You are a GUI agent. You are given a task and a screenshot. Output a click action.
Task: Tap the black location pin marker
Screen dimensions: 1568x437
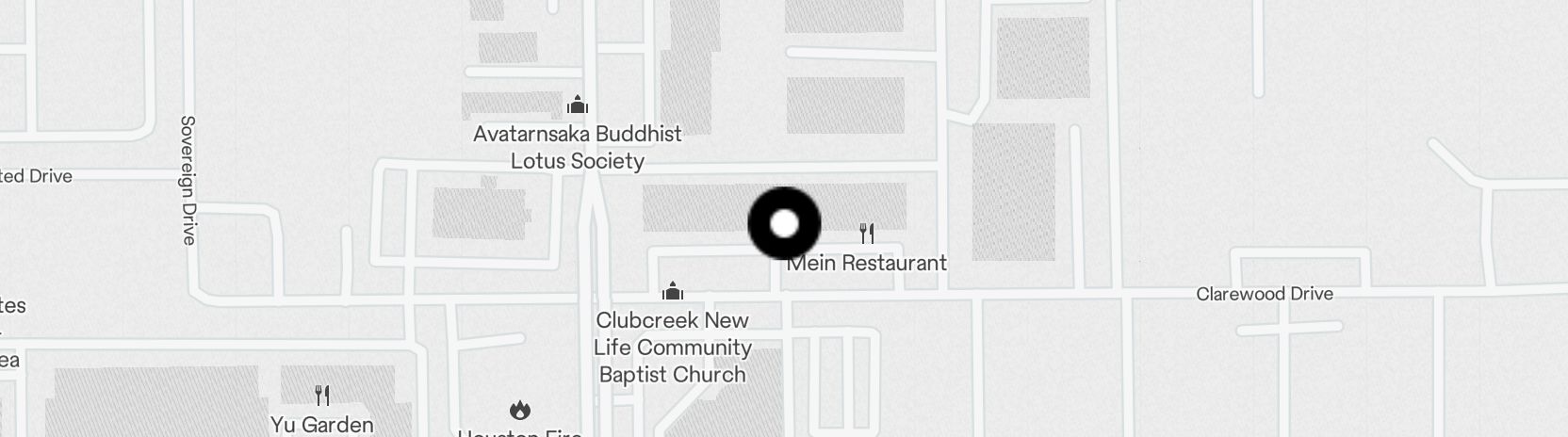(784, 224)
